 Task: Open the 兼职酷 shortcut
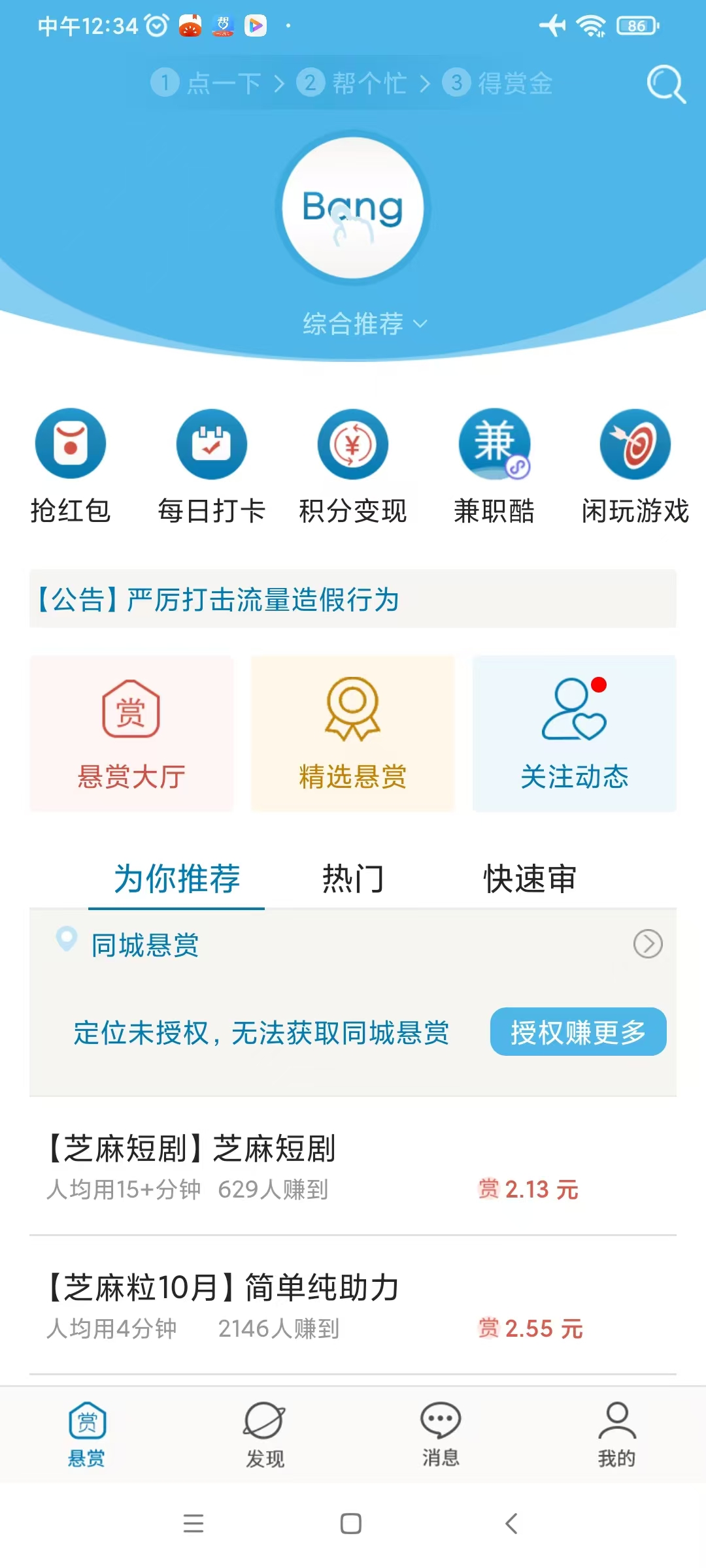tap(494, 467)
